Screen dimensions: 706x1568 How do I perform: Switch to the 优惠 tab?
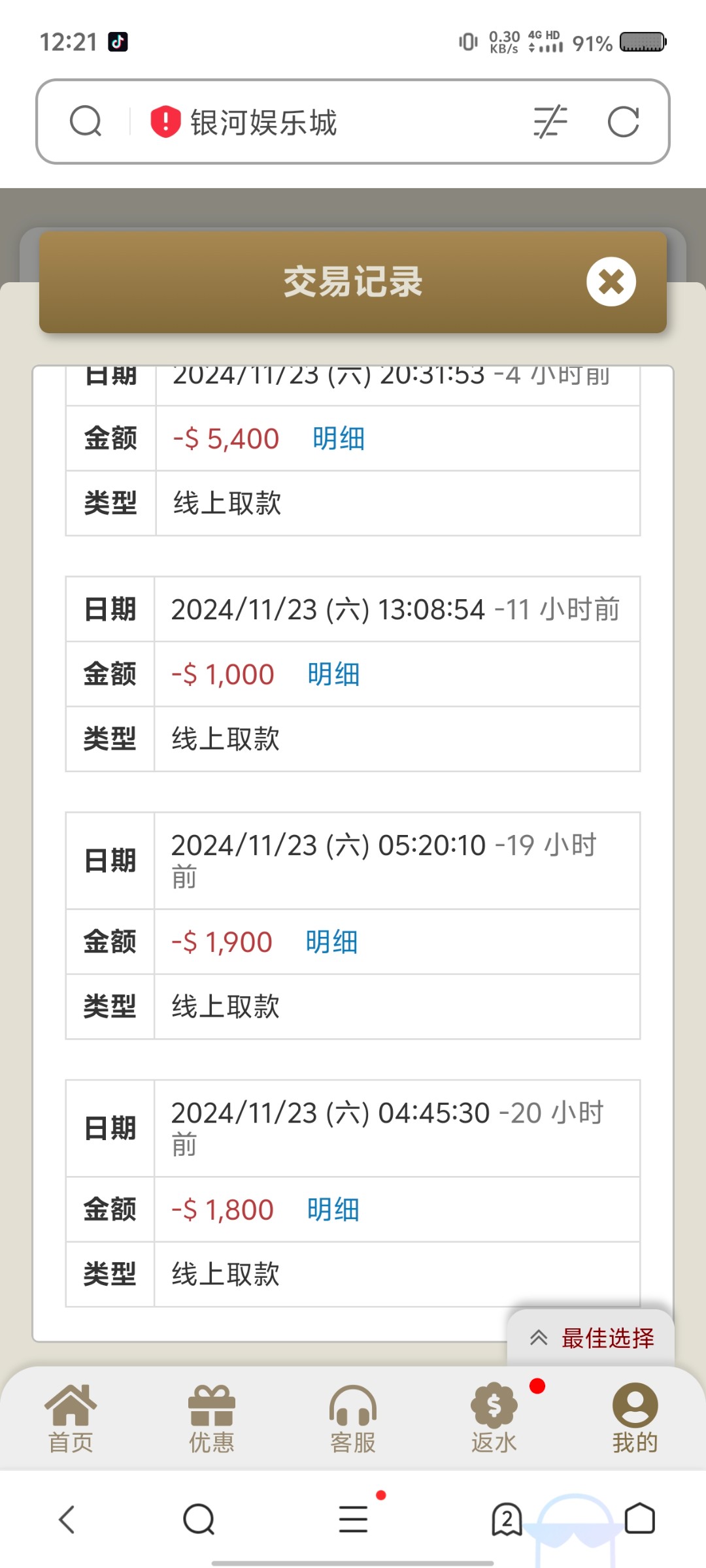[x=212, y=1418]
